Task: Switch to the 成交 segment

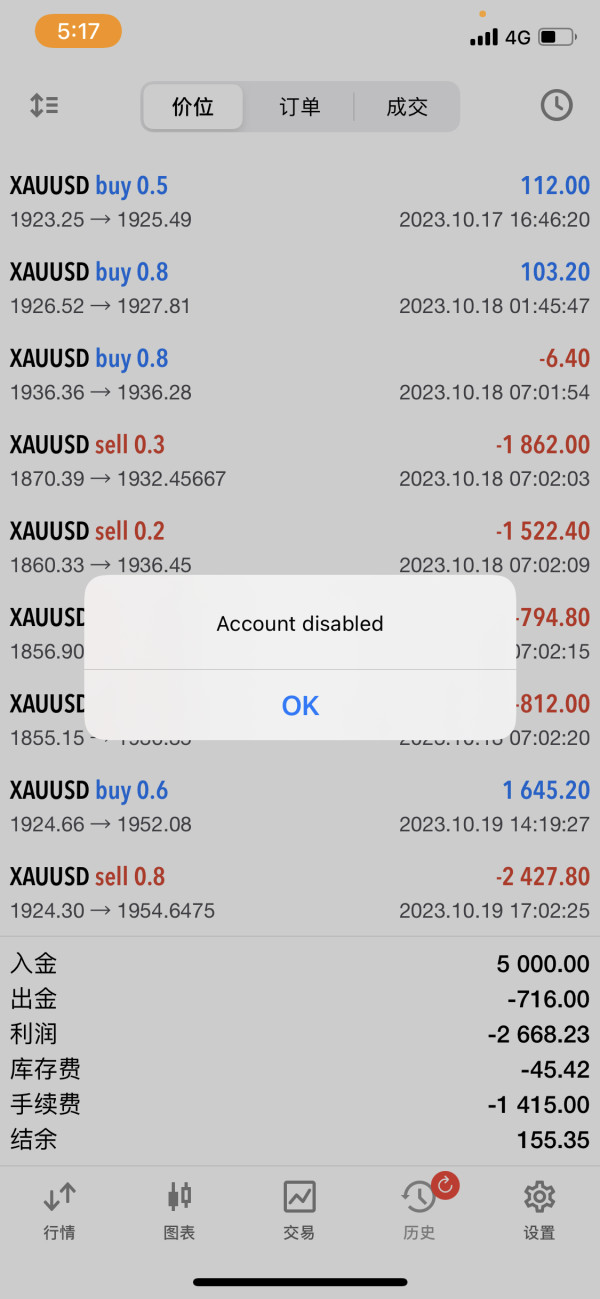Action: point(406,107)
